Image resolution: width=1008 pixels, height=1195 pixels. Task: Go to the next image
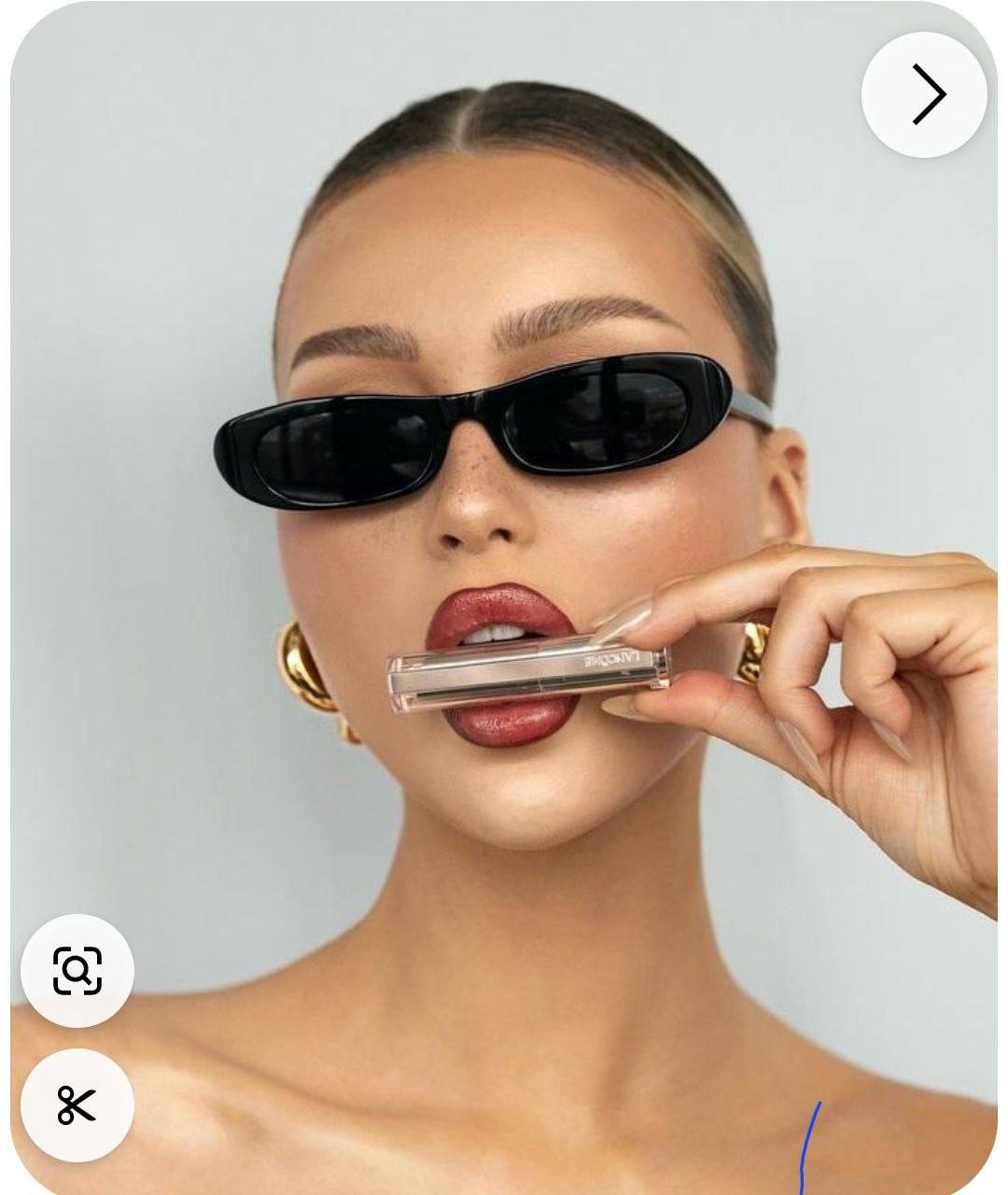point(924,94)
